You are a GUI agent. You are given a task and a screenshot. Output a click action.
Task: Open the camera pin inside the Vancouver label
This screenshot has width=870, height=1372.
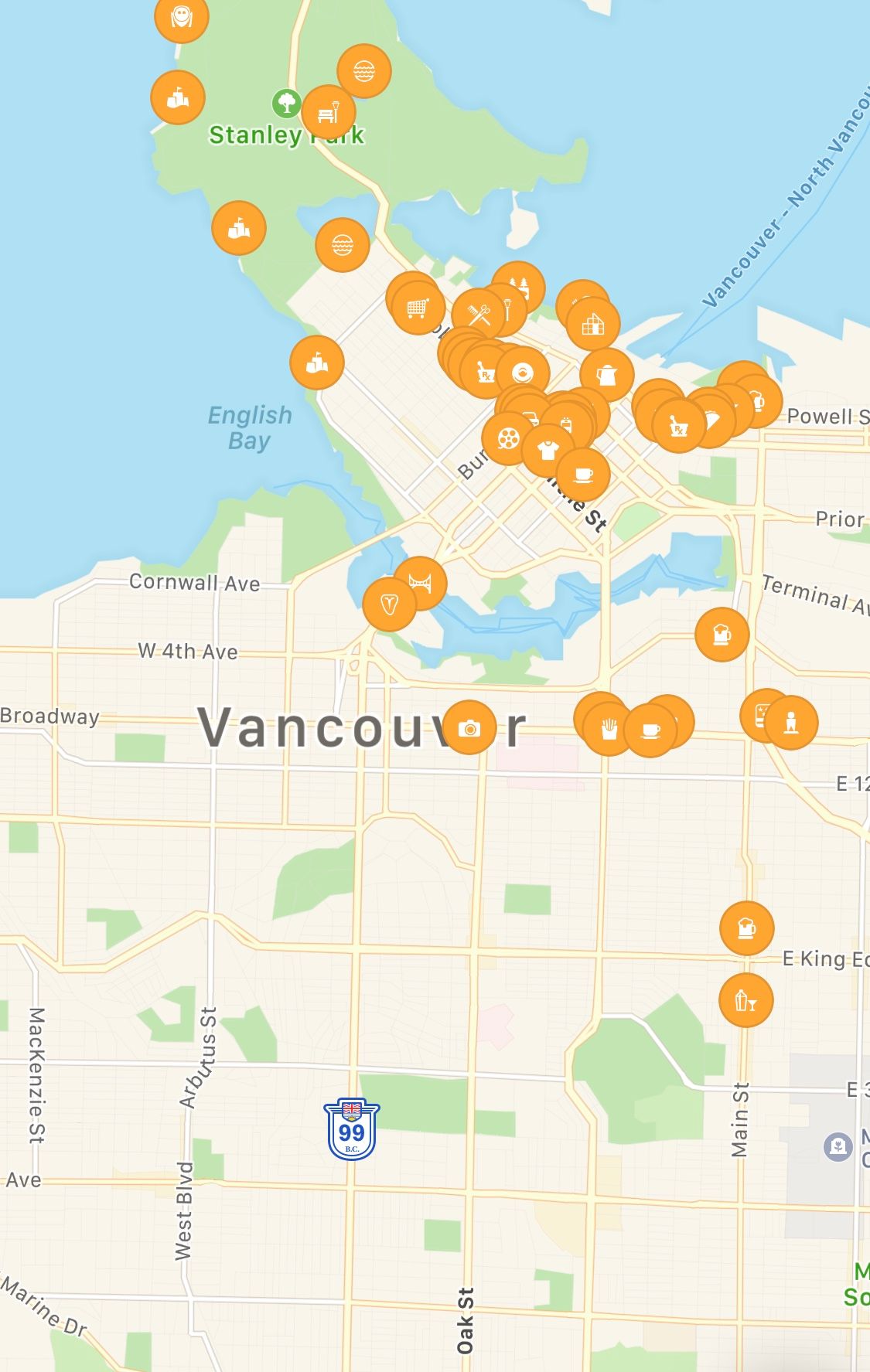click(x=469, y=727)
